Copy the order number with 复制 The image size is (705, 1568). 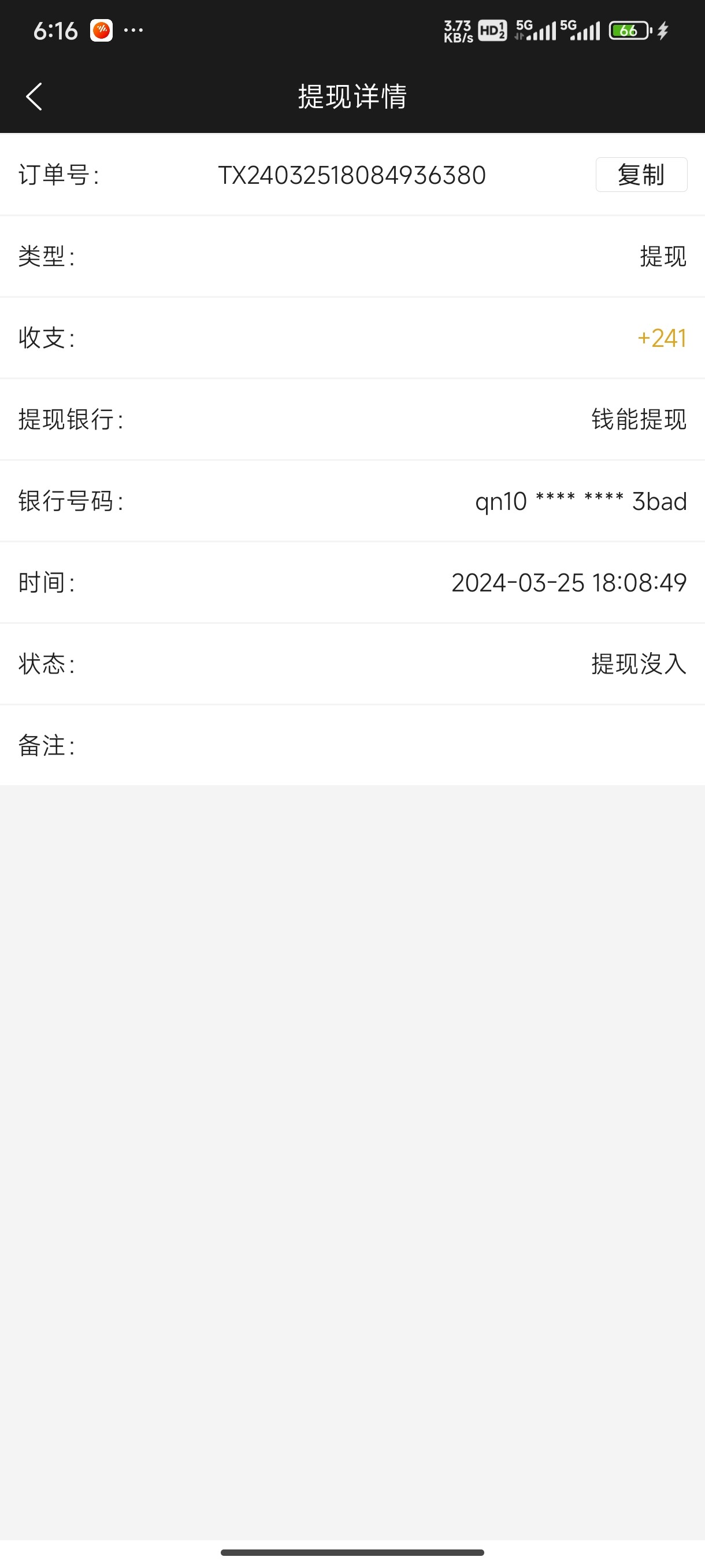click(x=640, y=175)
